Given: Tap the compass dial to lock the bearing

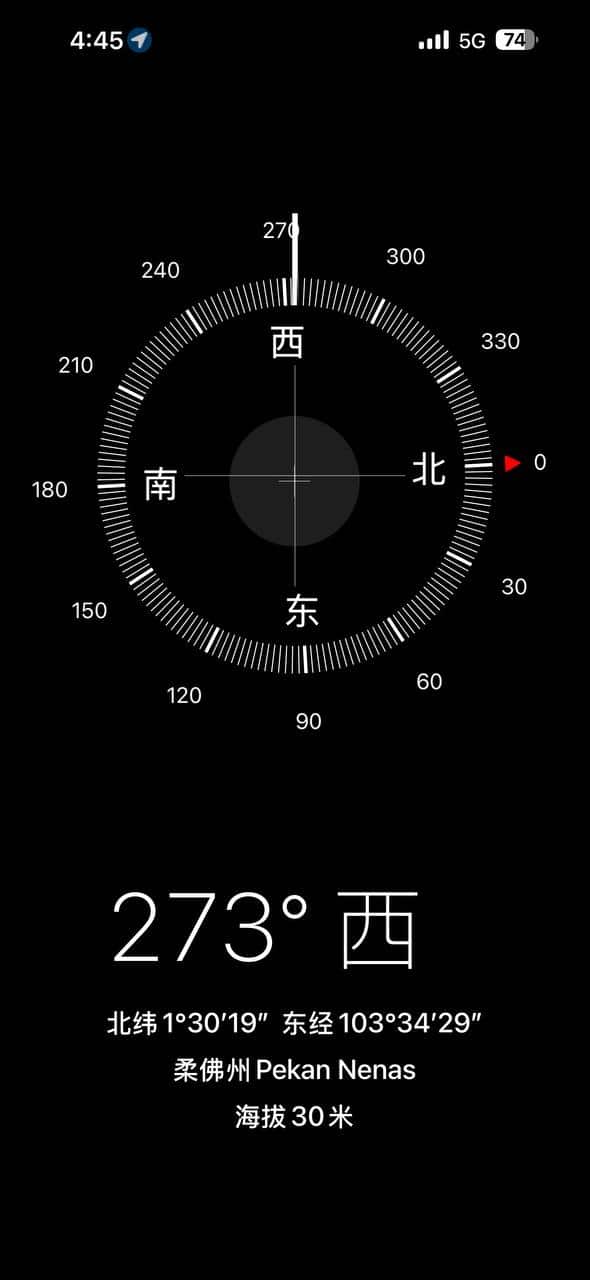Looking at the screenshot, I should (295, 478).
